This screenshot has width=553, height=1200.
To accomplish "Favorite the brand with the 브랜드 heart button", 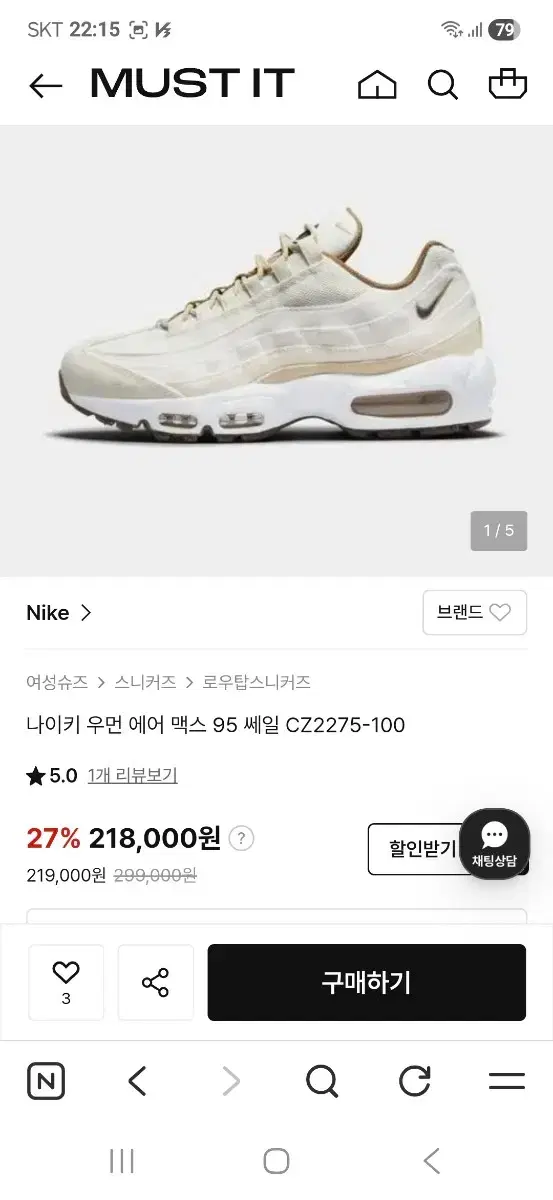I will point(474,612).
